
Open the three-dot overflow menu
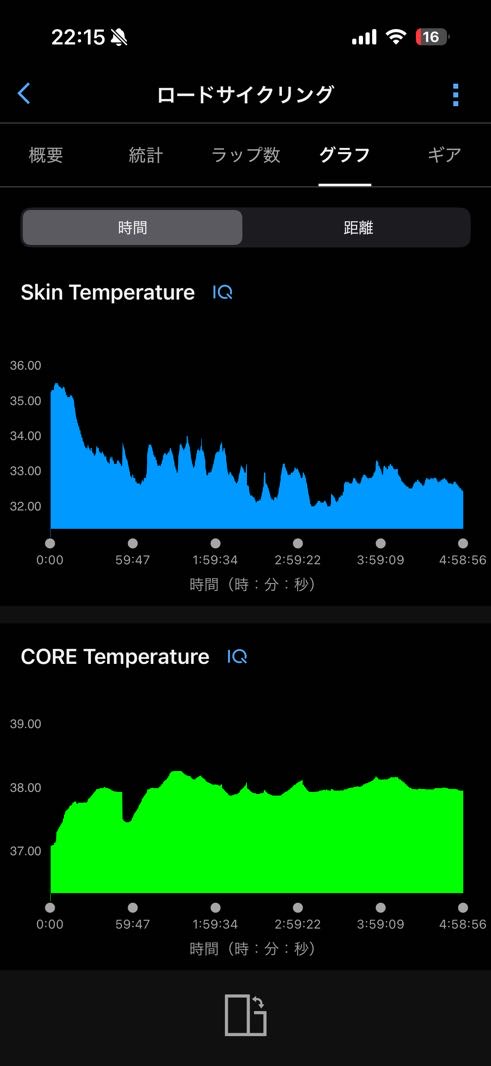pos(456,94)
